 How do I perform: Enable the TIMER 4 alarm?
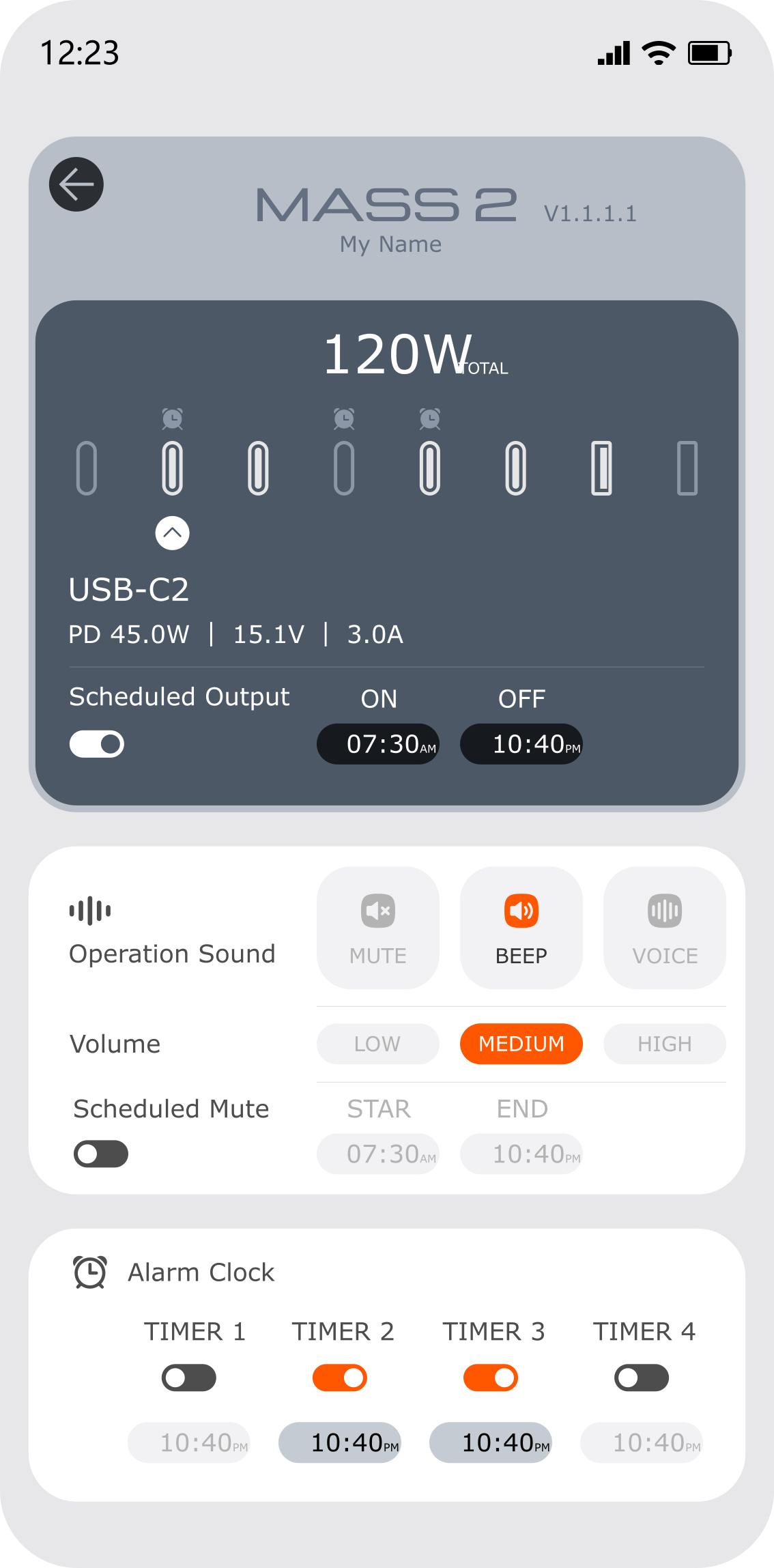642,1378
